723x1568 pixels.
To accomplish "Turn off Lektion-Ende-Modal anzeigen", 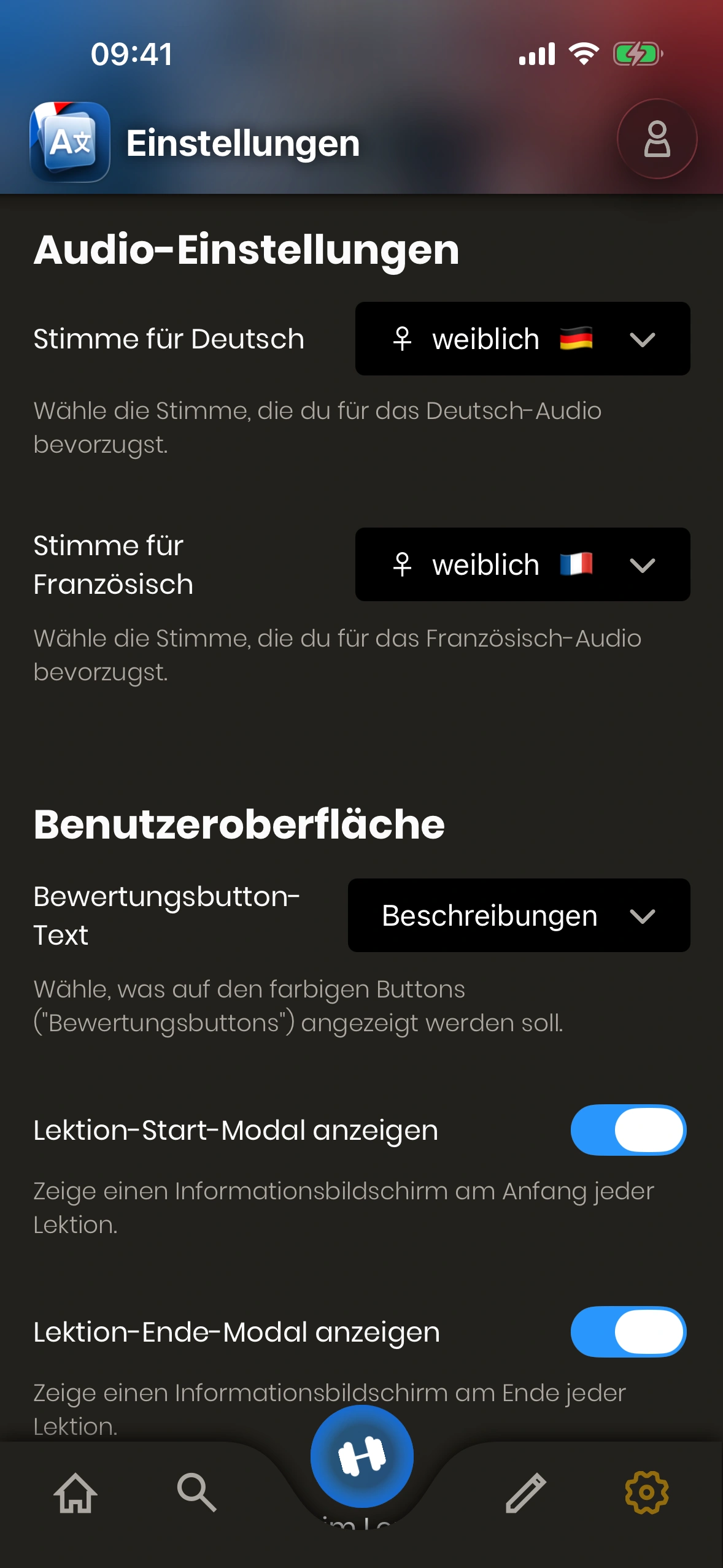I will pyautogui.click(x=628, y=1332).
